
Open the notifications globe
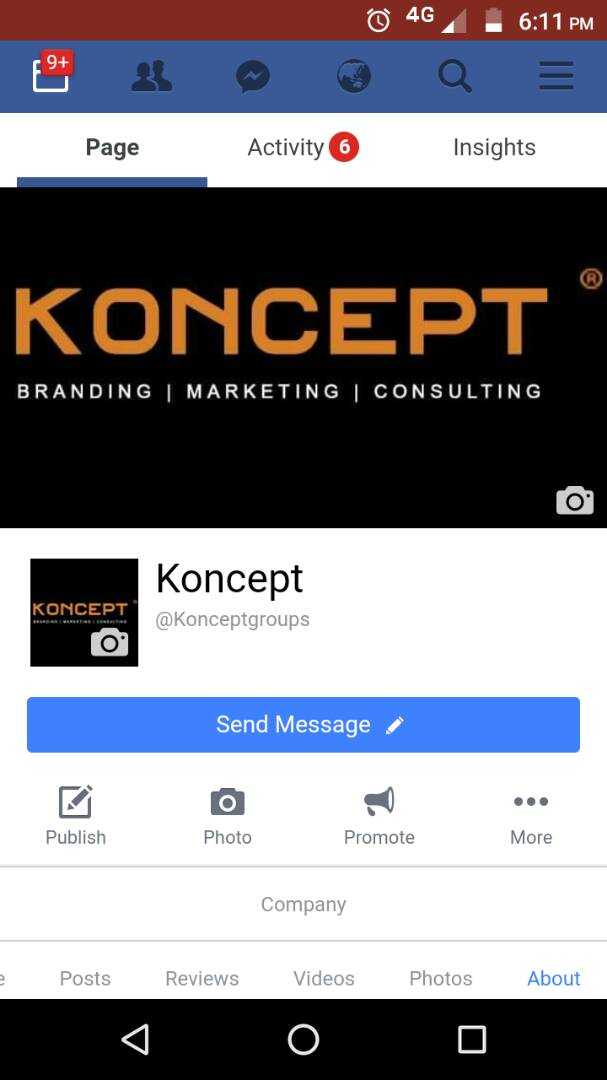(354, 76)
